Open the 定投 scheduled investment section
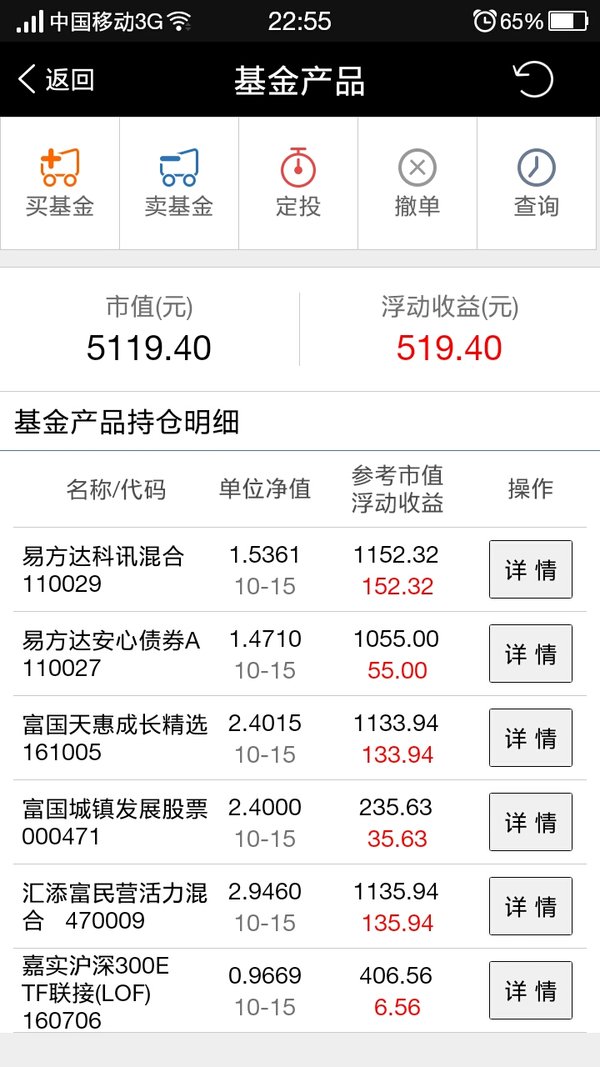The width and height of the screenshot is (600, 1067). (298, 183)
